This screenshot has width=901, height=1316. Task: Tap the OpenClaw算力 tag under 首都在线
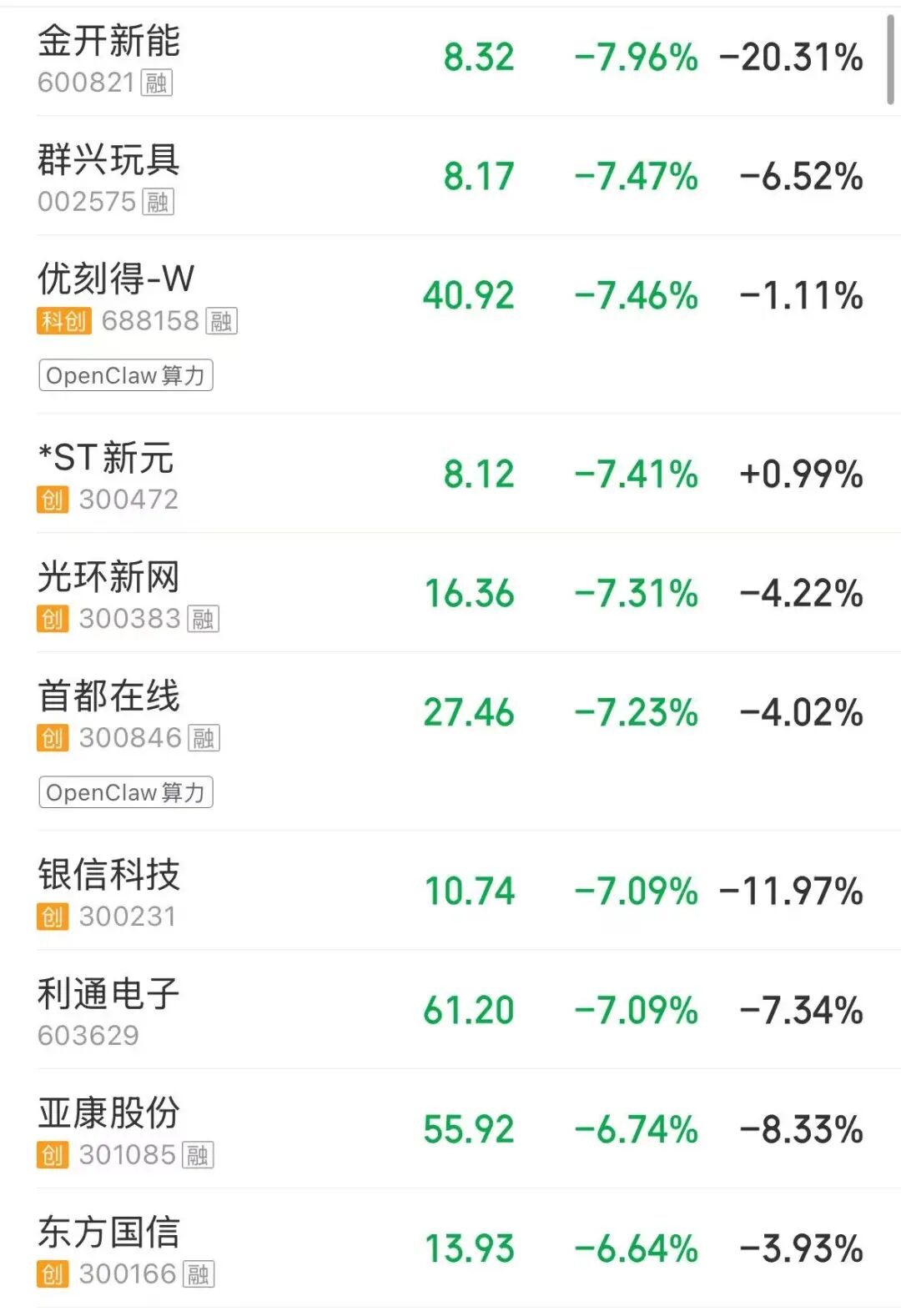point(125,792)
